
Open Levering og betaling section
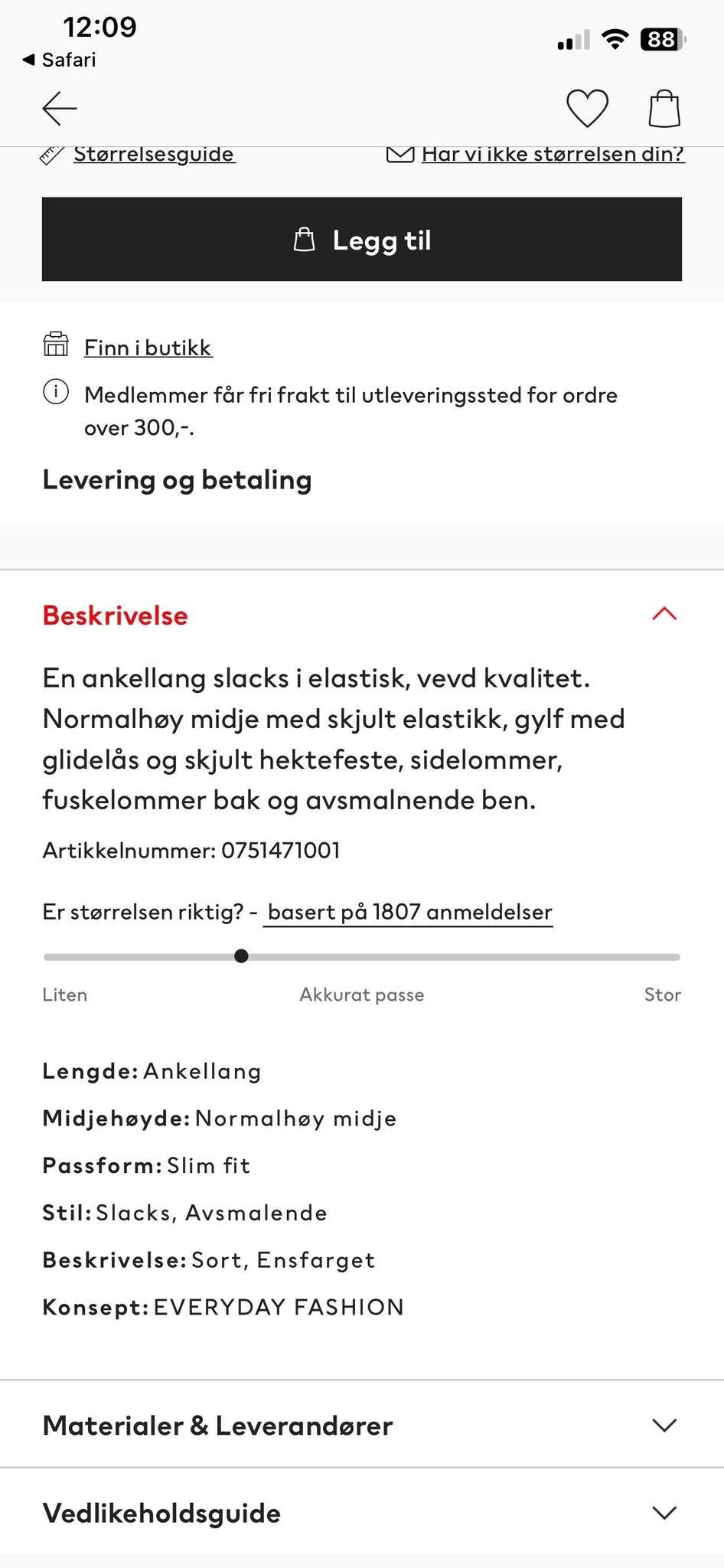point(177,480)
